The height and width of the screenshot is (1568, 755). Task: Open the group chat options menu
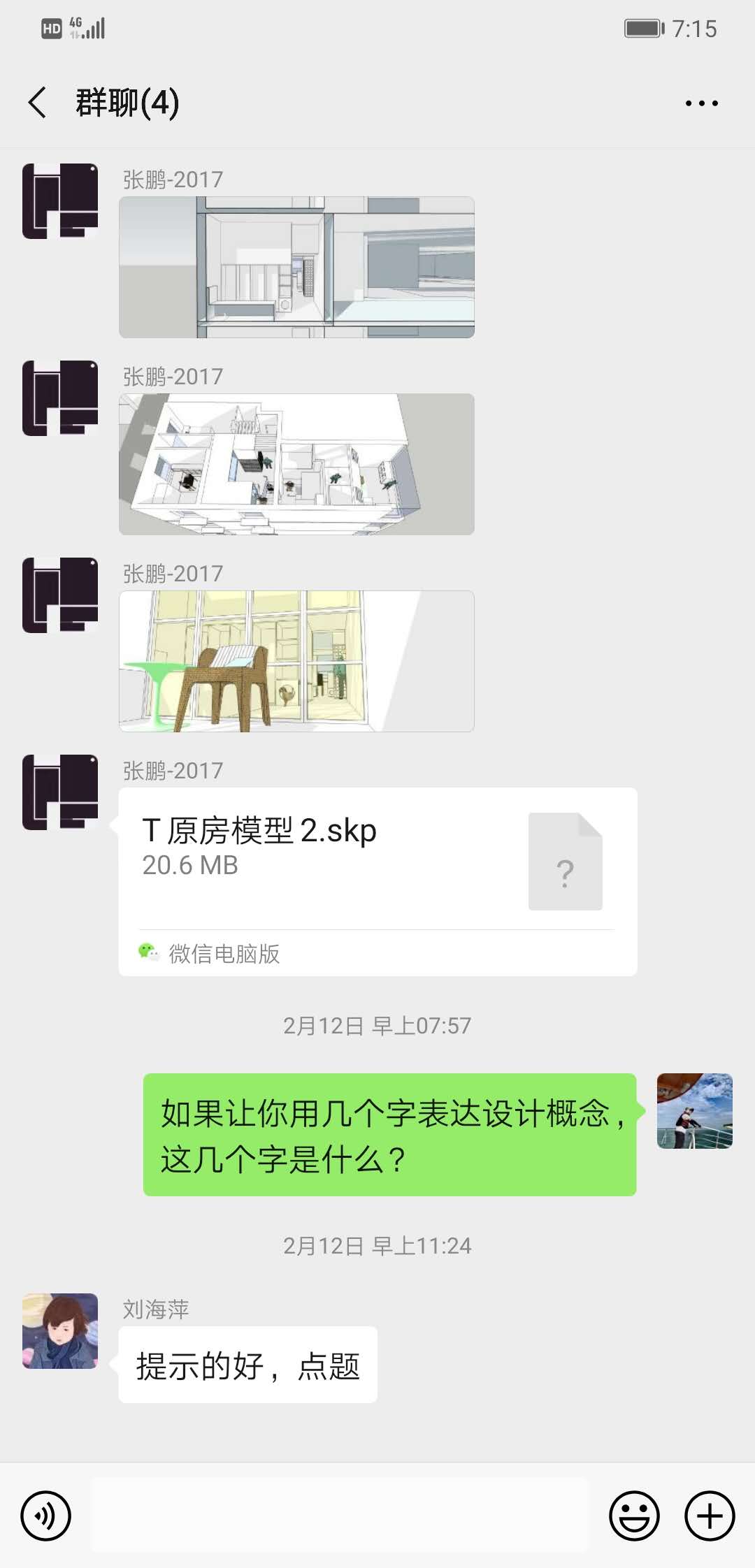coord(701,103)
